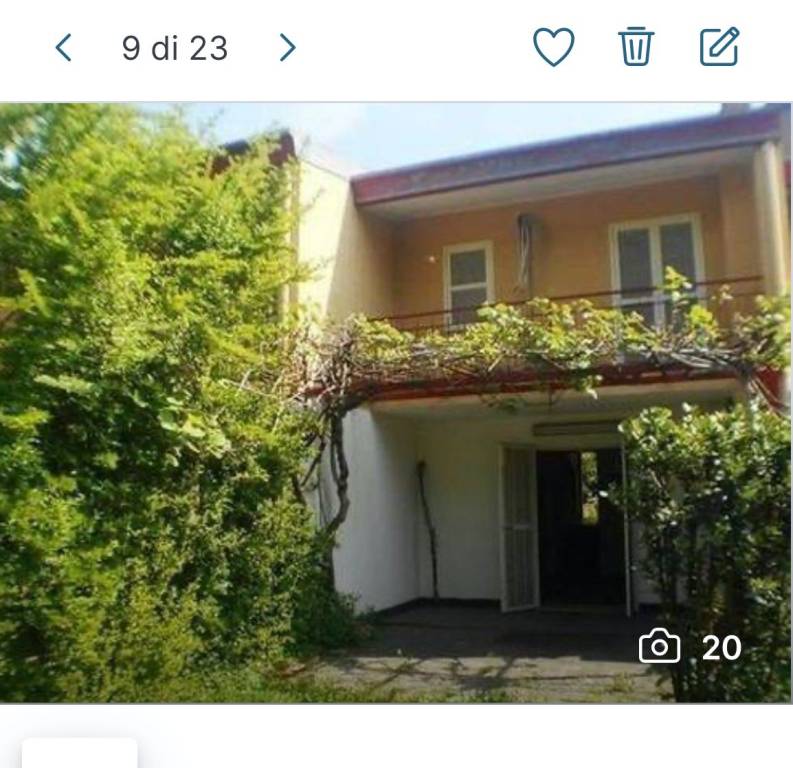Image resolution: width=793 pixels, height=768 pixels.
Task: Go to the previous saved listing
Action: click(63, 47)
